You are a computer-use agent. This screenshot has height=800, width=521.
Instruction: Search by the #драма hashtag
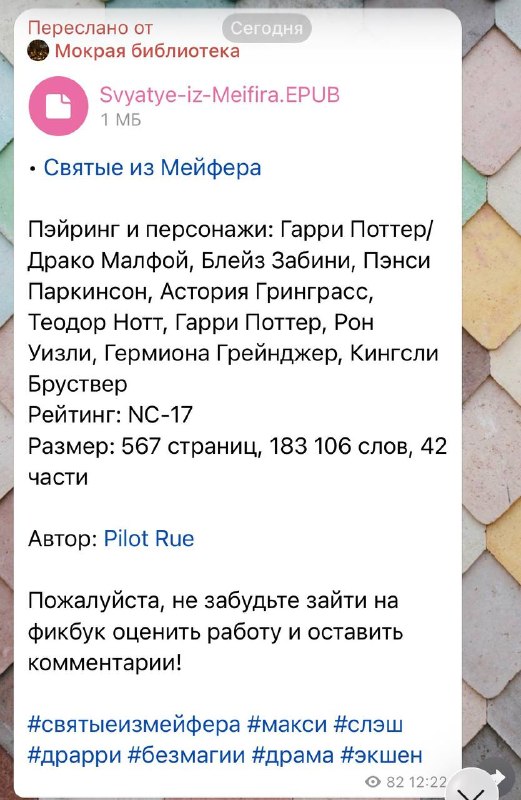coord(293,755)
